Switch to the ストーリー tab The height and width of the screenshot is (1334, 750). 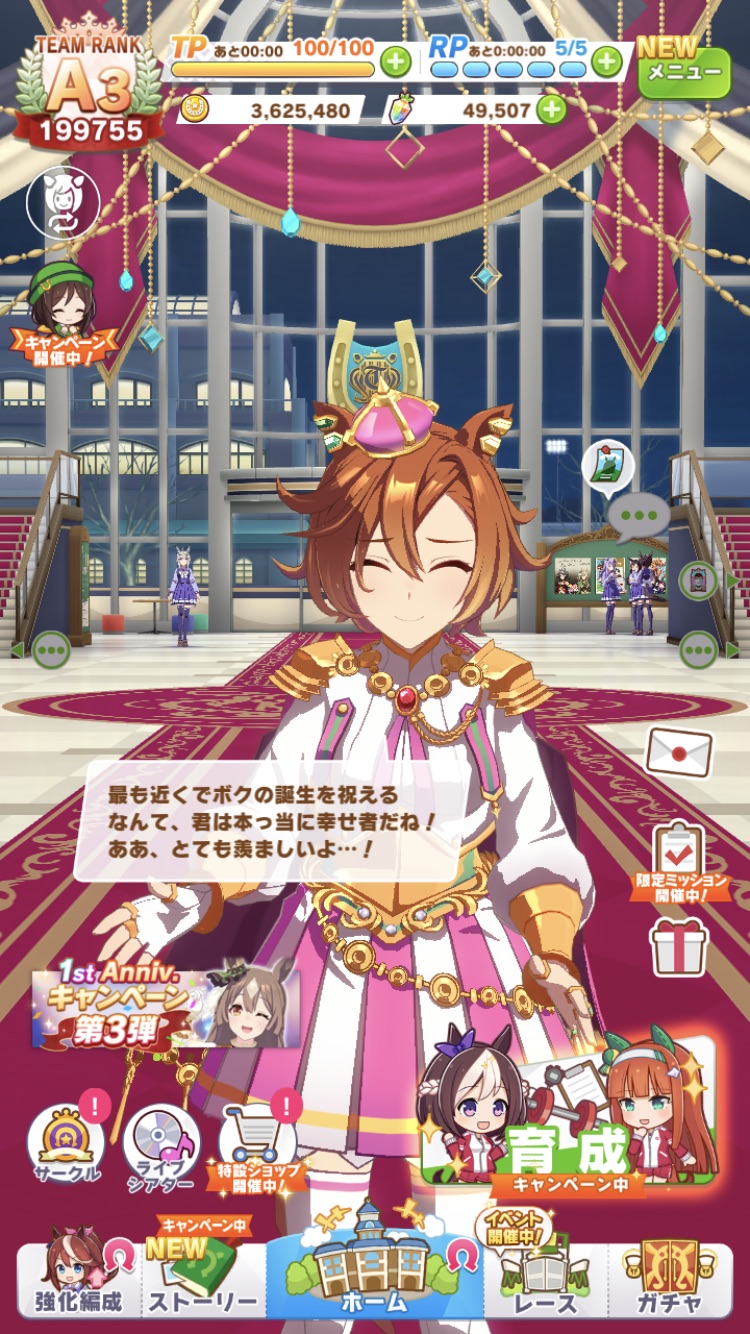(203, 1280)
